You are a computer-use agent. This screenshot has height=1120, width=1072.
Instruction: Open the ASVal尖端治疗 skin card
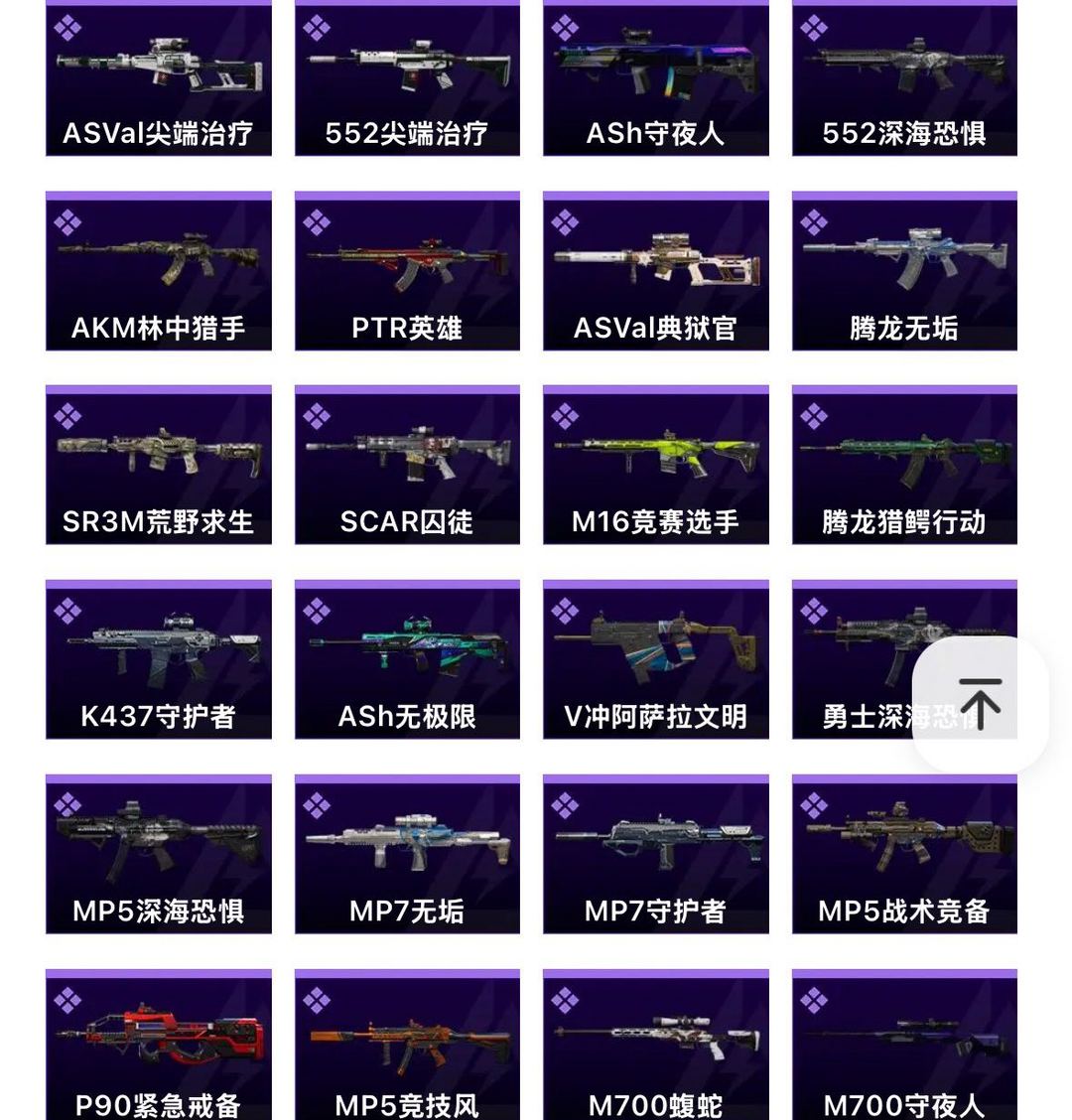click(159, 79)
